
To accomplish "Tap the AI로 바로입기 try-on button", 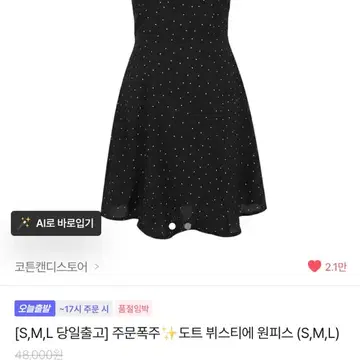I will 56,223.
